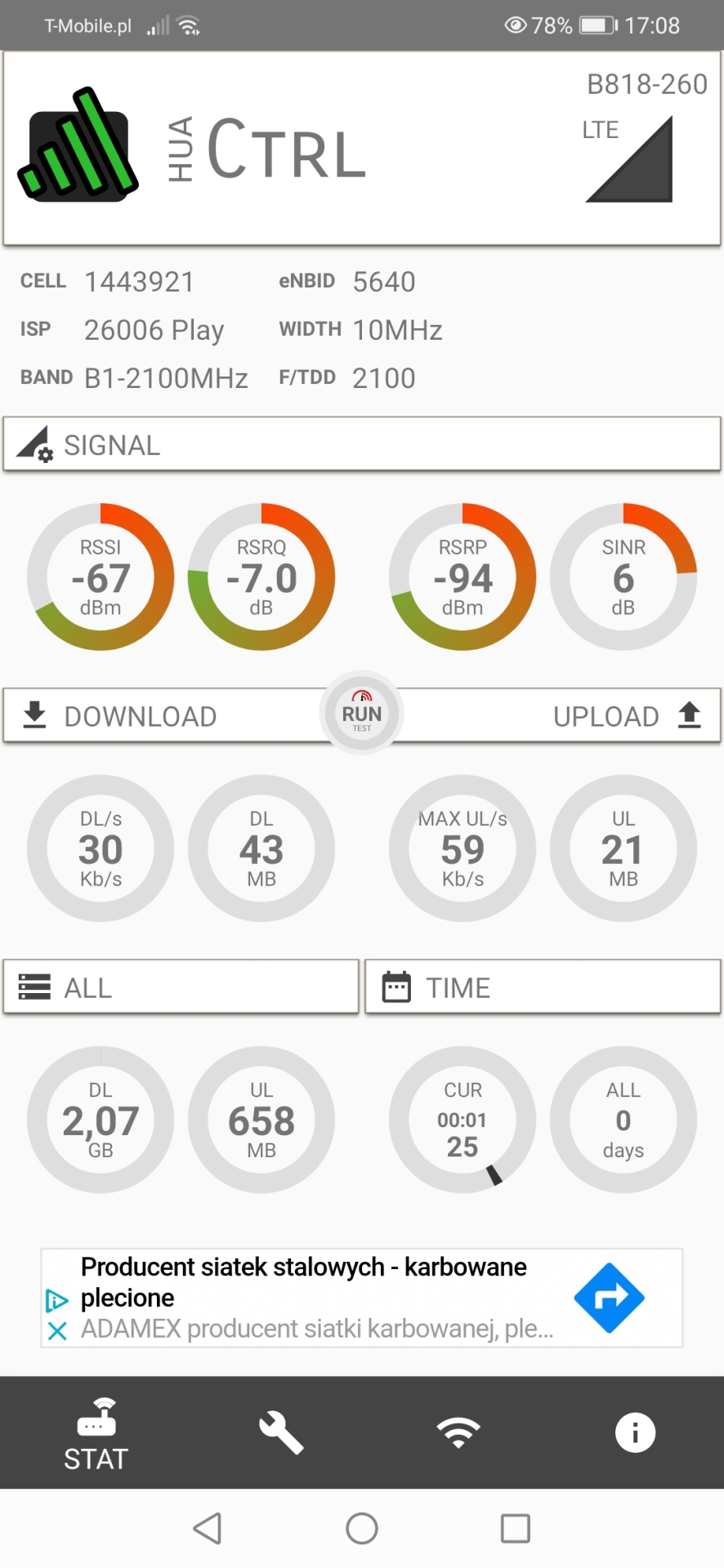
Task: Open the SIGNAL settings bar
Action: [362, 444]
